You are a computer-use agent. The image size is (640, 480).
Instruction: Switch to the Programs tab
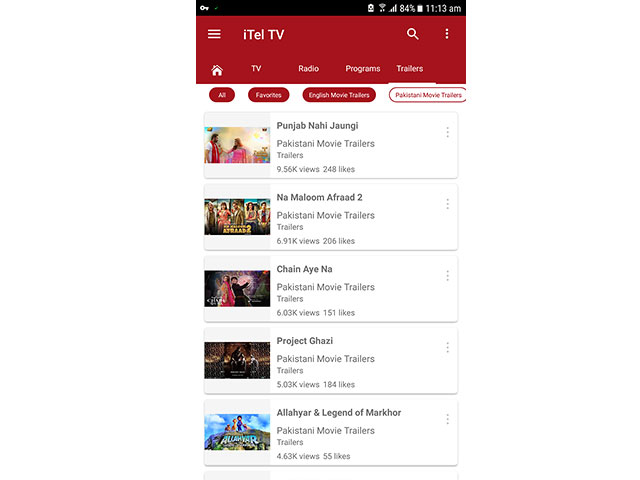click(x=362, y=69)
